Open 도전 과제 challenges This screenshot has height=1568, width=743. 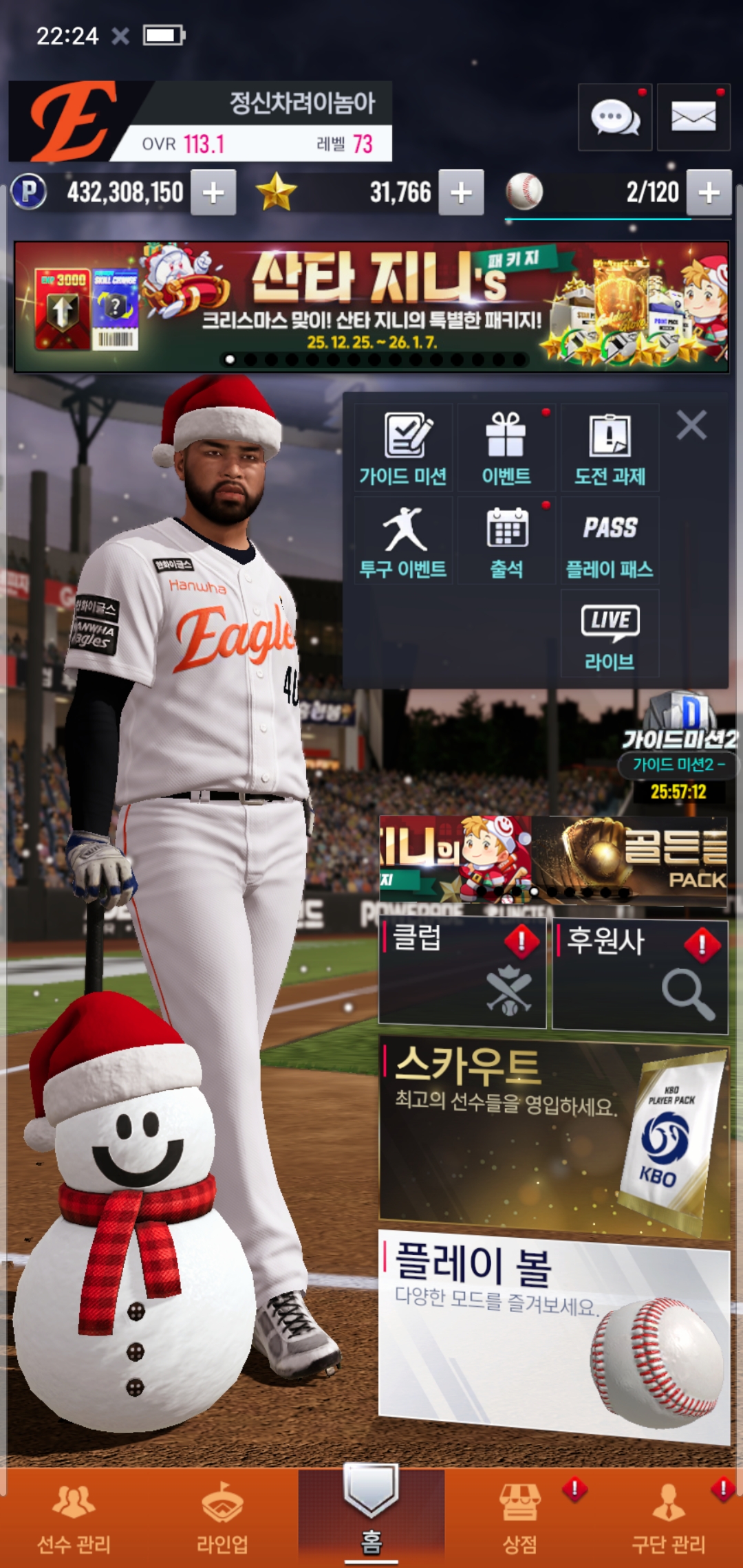(610, 447)
